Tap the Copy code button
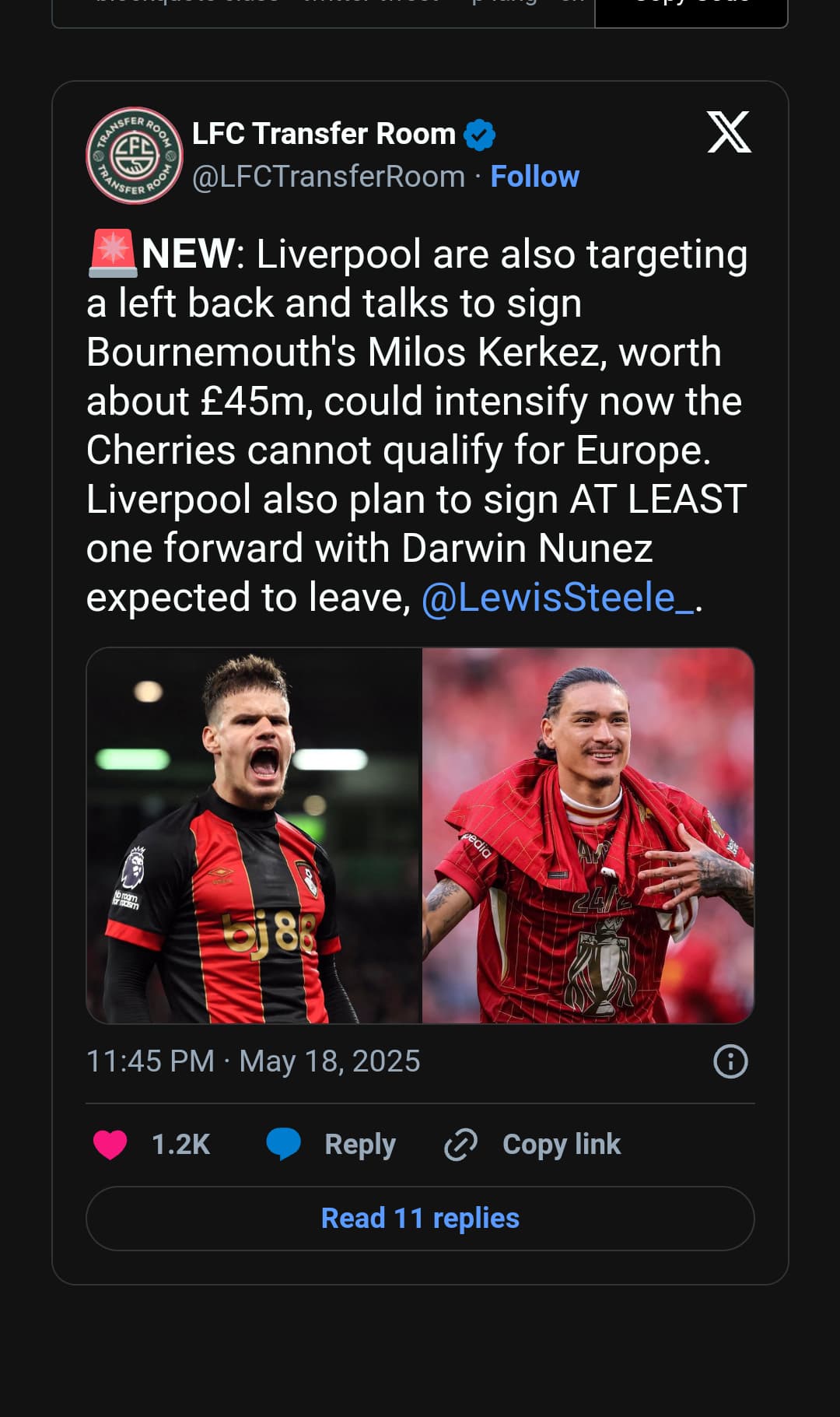 691,8
